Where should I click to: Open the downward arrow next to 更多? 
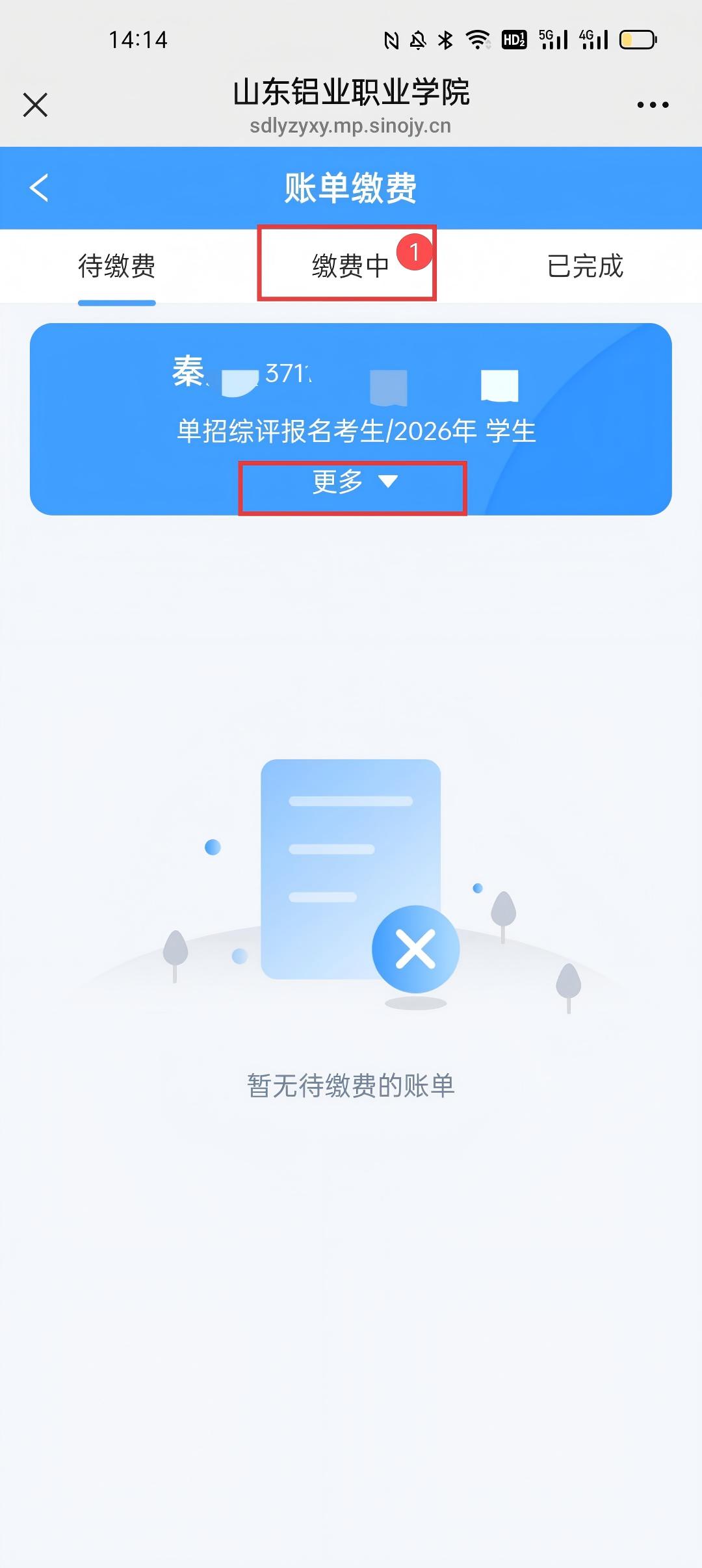(x=389, y=482)
